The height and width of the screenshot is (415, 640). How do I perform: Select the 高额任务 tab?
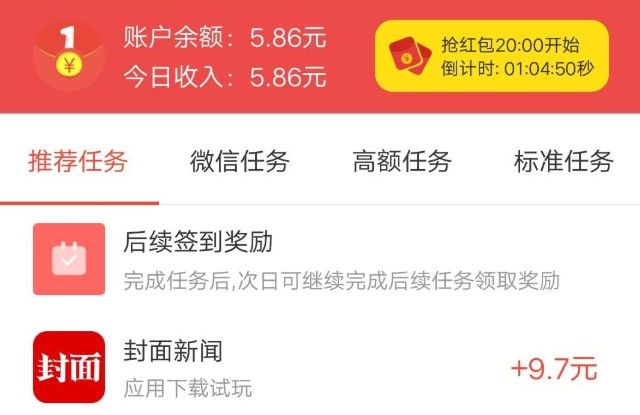click(401, 162)
